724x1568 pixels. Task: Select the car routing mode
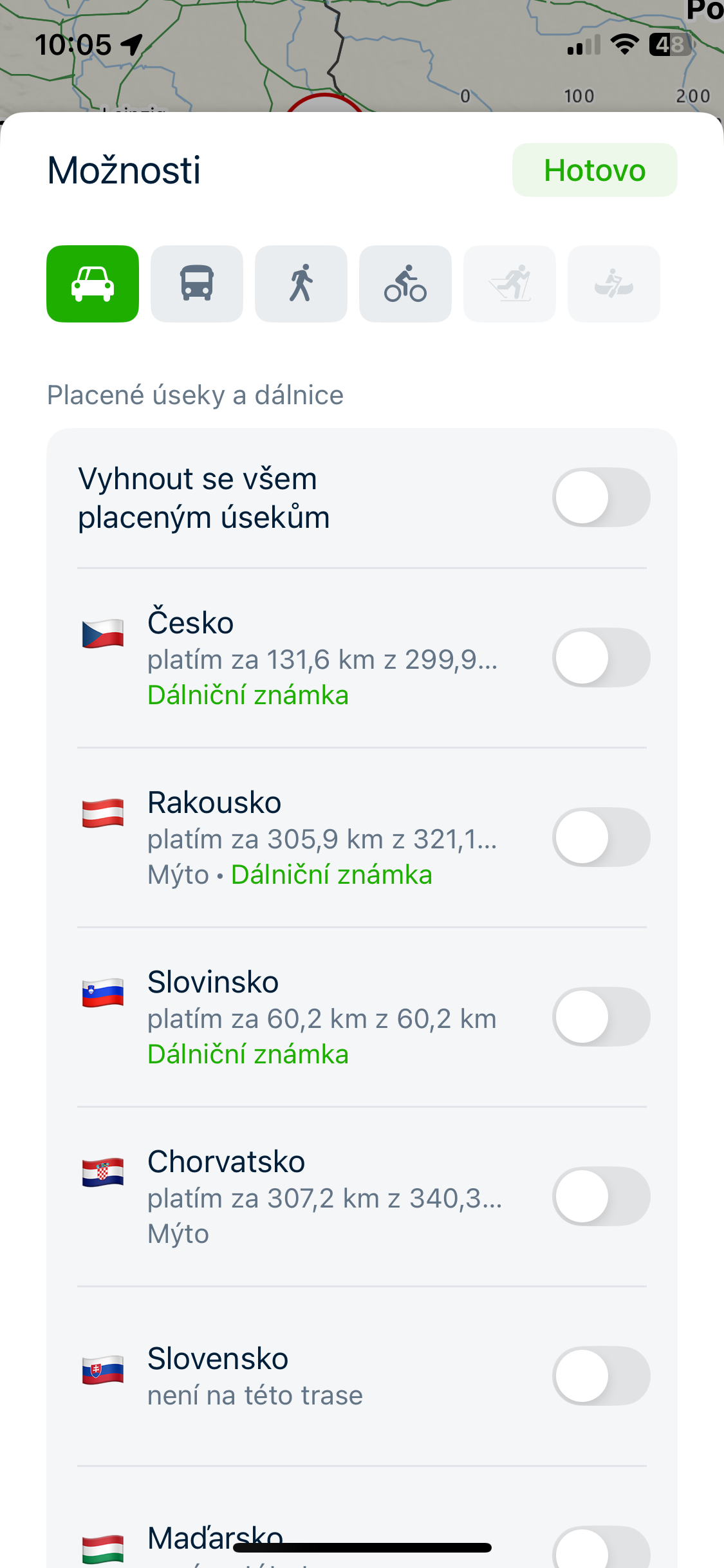[x=92, y=283]
